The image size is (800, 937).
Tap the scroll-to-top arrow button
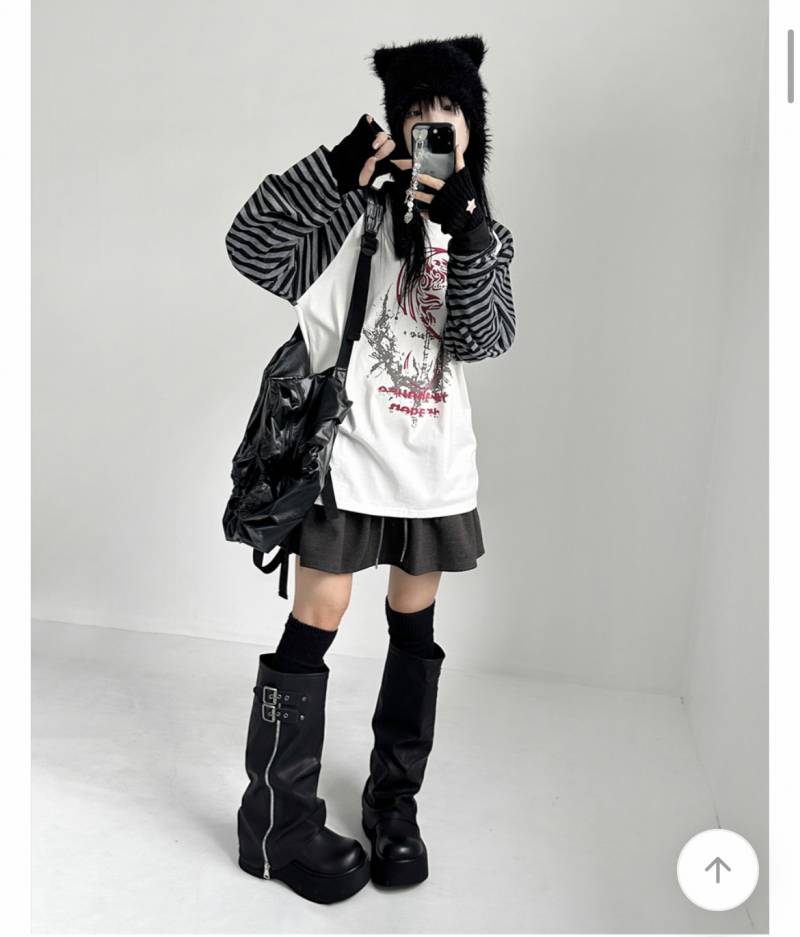tap(717, 869)
